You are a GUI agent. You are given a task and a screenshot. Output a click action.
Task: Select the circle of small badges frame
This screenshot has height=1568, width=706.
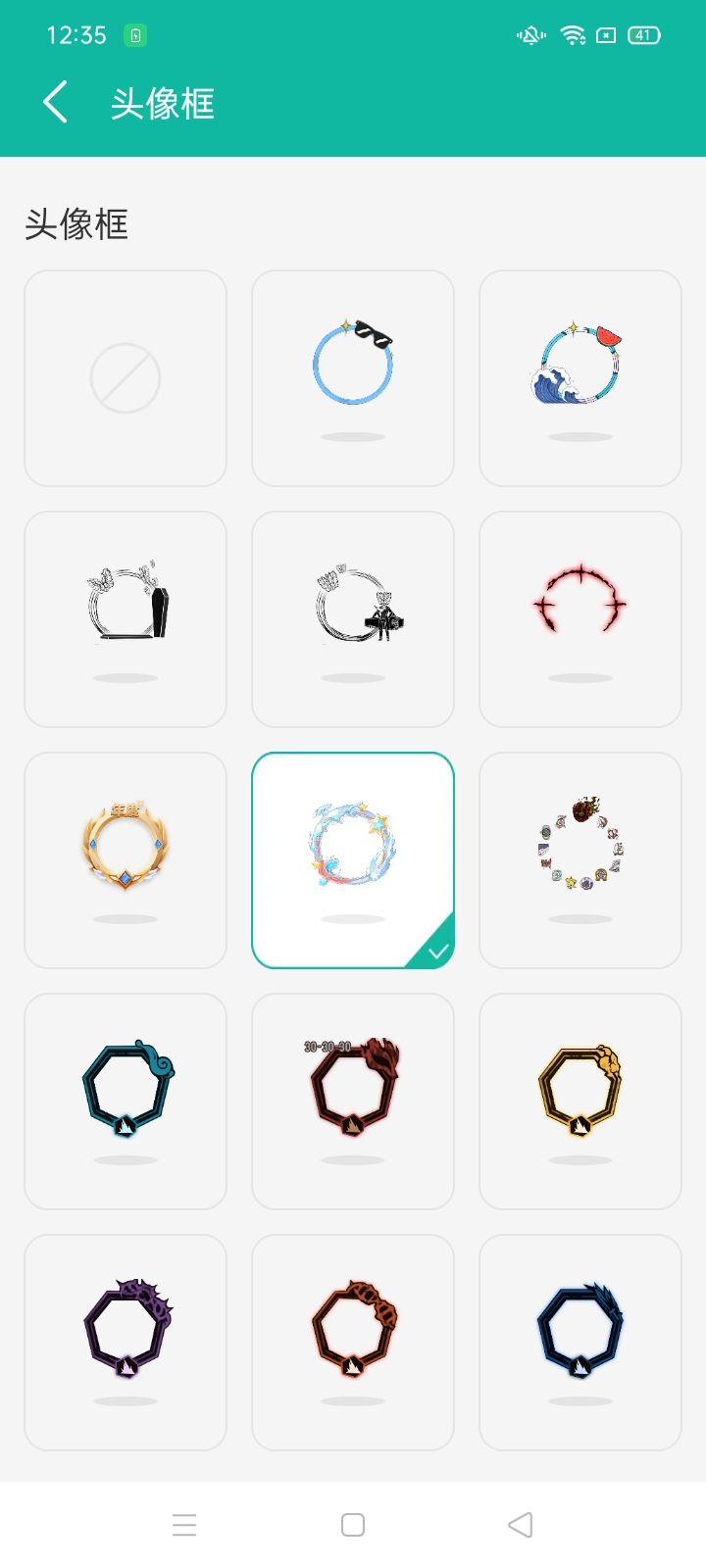(x=580, y=860)
